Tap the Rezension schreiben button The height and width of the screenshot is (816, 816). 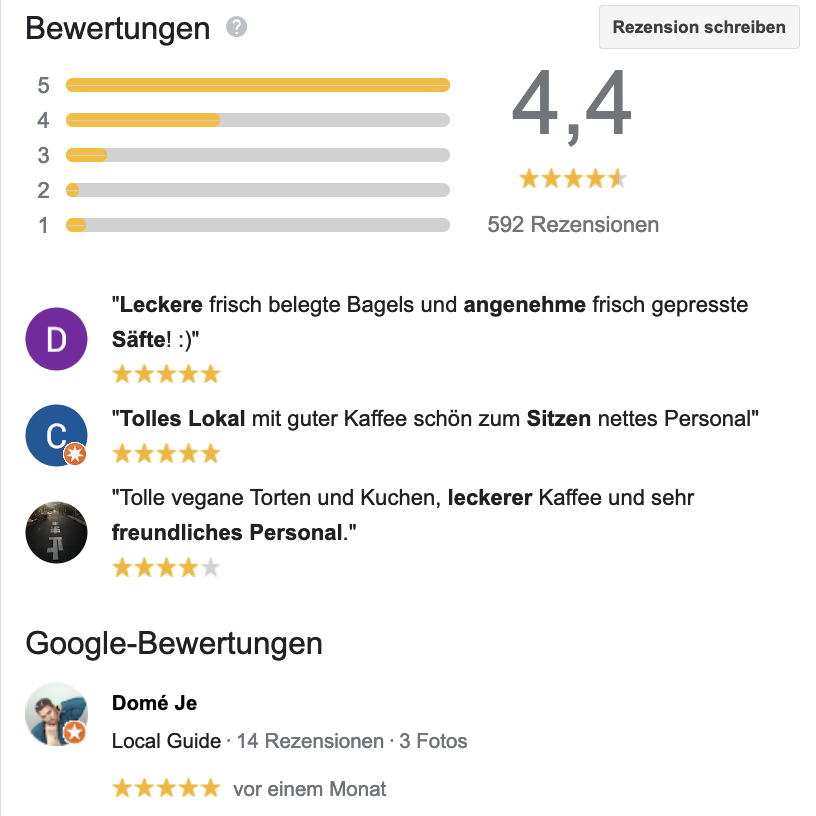coord(698,27)
